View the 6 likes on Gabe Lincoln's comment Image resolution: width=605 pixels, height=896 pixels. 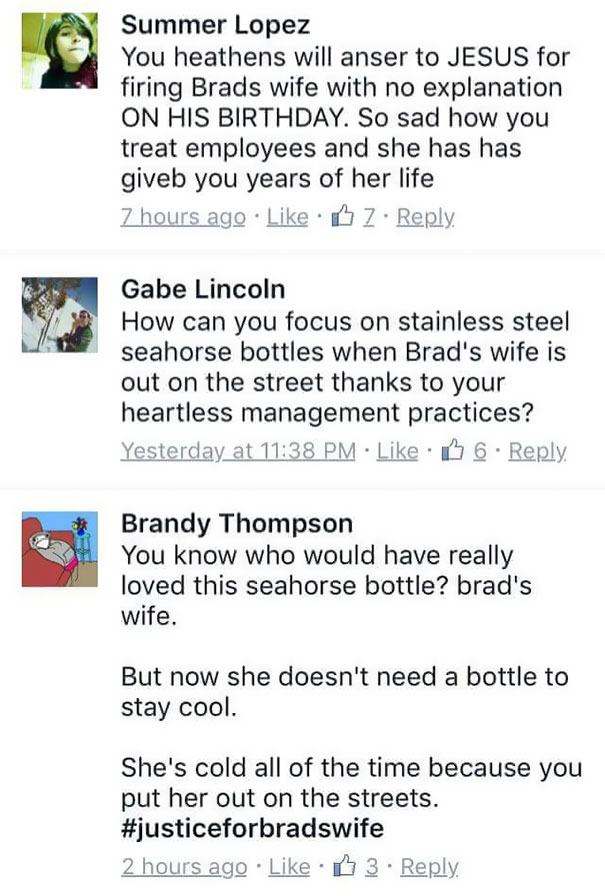click(470, 451)
